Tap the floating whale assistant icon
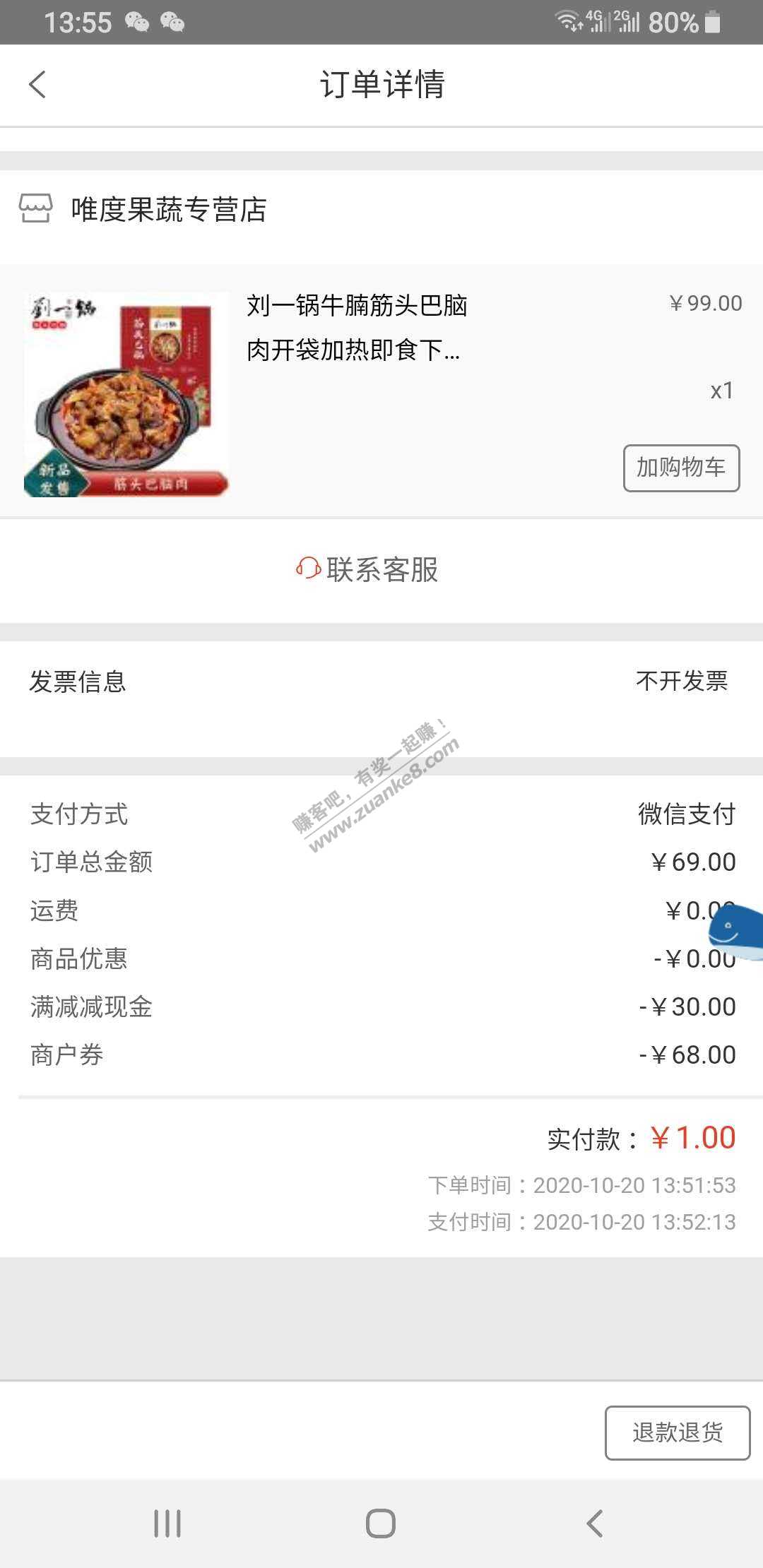This screenshot has height=1568, width=763. (x=736, y=932)
